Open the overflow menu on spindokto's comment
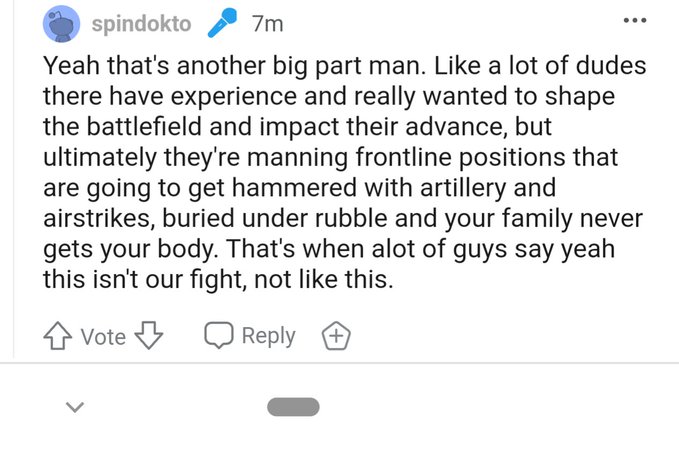This screenshot has width=679, height=452. [x=634, y=22]
